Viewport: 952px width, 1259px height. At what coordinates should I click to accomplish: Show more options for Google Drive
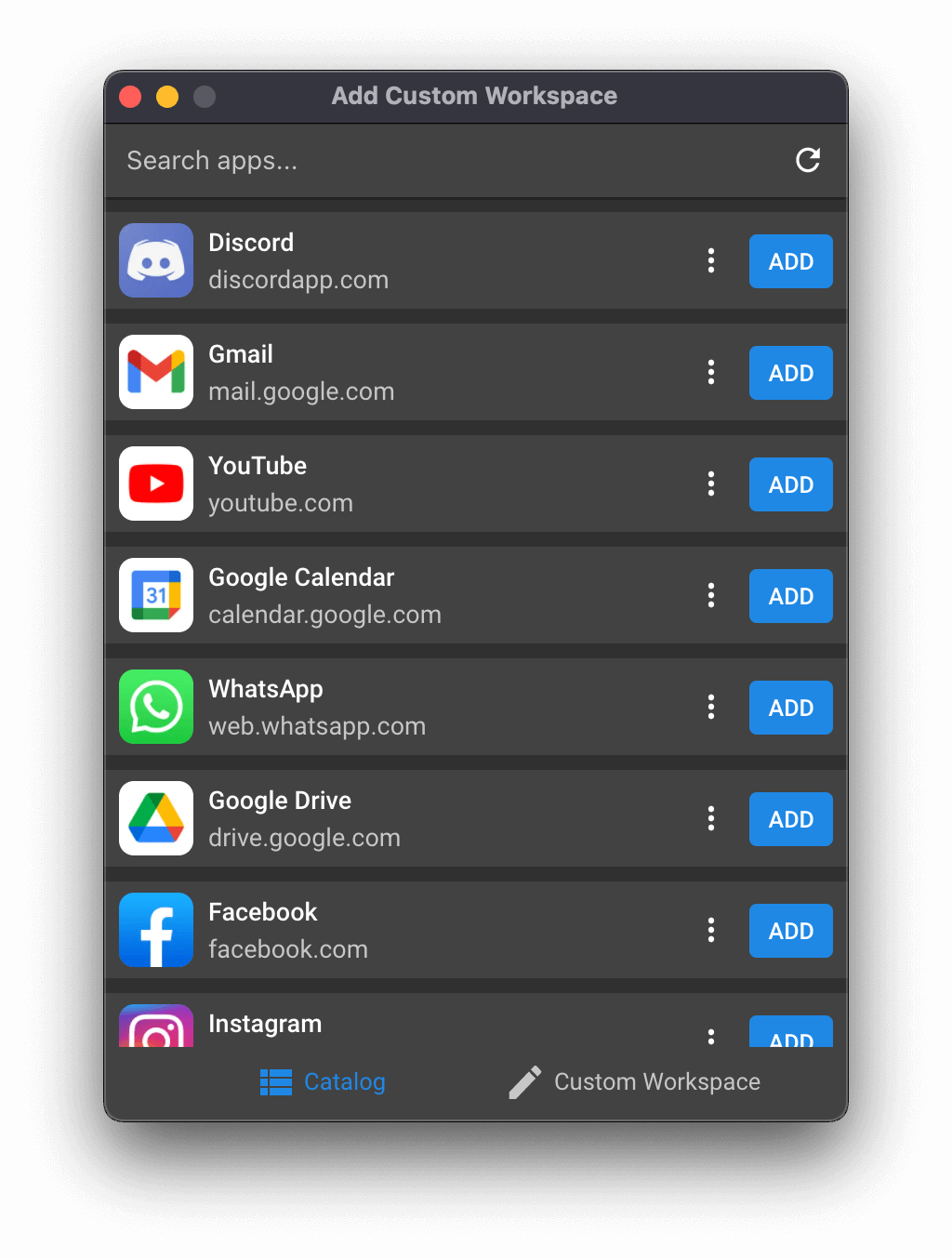711,818
